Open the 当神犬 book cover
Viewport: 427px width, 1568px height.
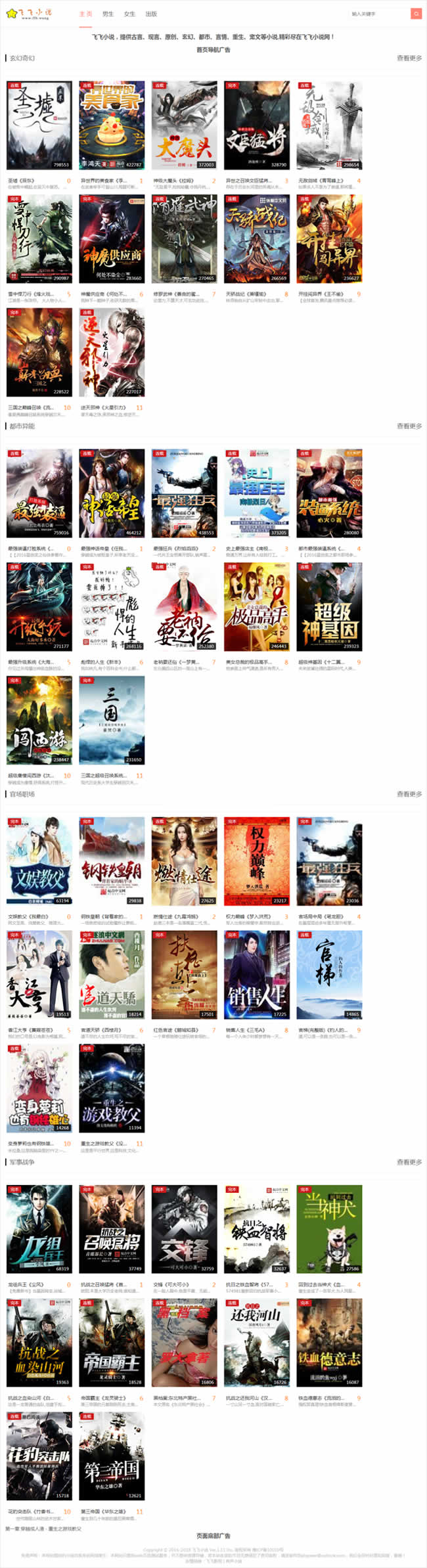(x=329, y=1229)
